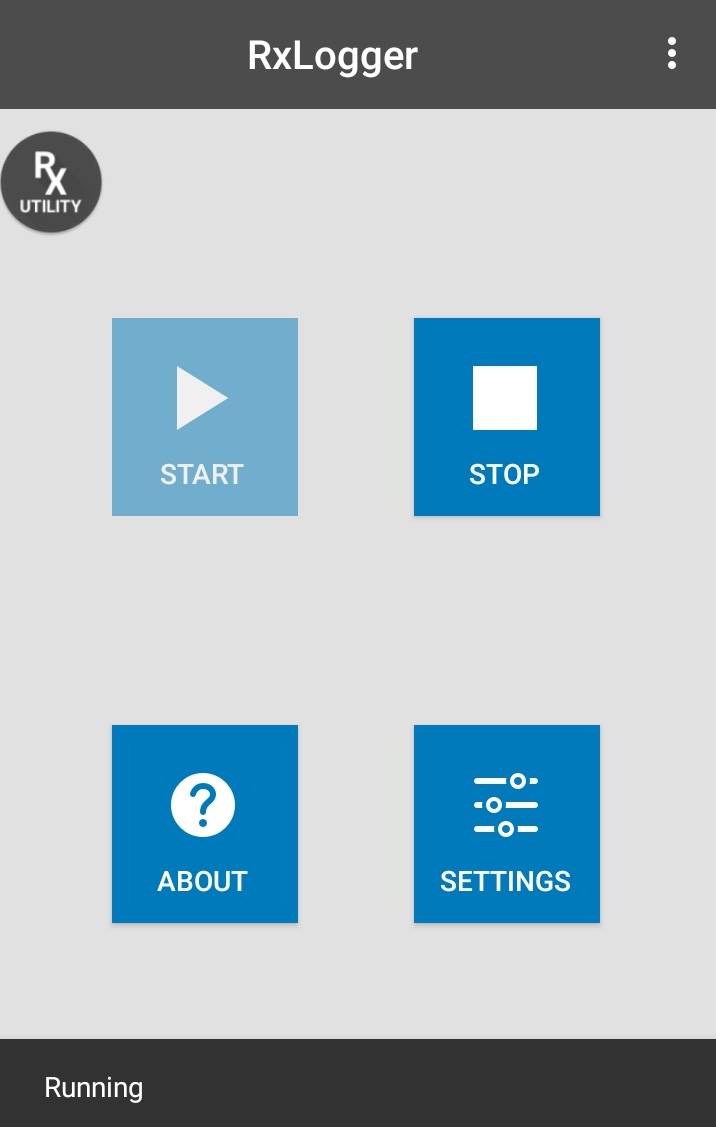Go to RxLogger SETTINGS

[x=507, y=824]
